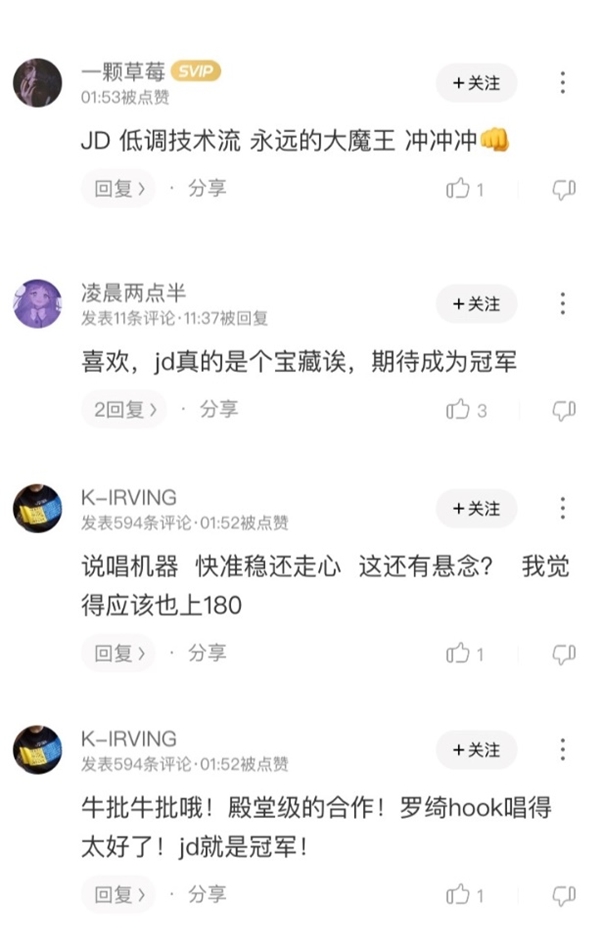Open overflow menu on 一颗草莓's comment
Image resolution: width=600 pixels, height=945 pixels.
pyautogui.click(x=563, y=83)
